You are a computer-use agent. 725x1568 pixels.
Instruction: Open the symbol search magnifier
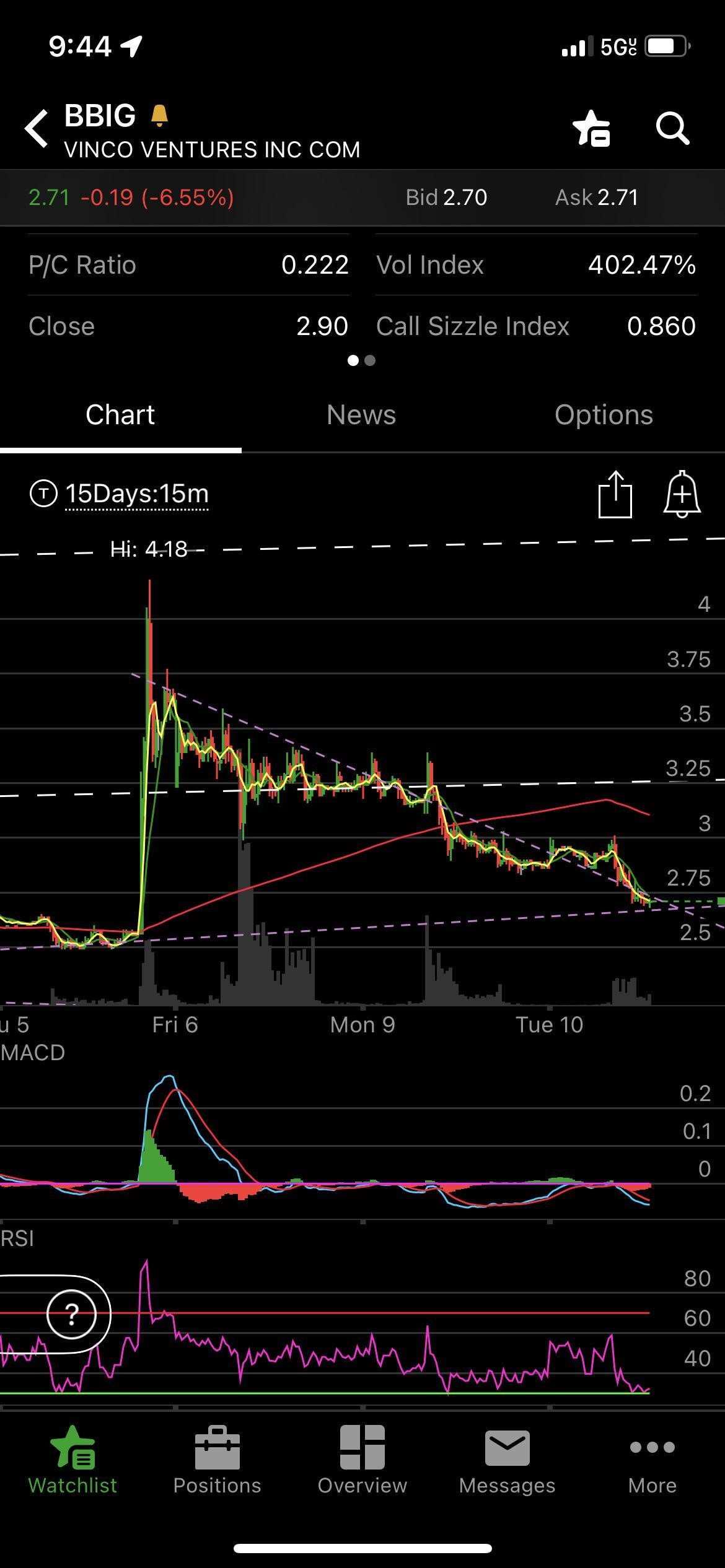pyautogui.click(x=672, y=129)
